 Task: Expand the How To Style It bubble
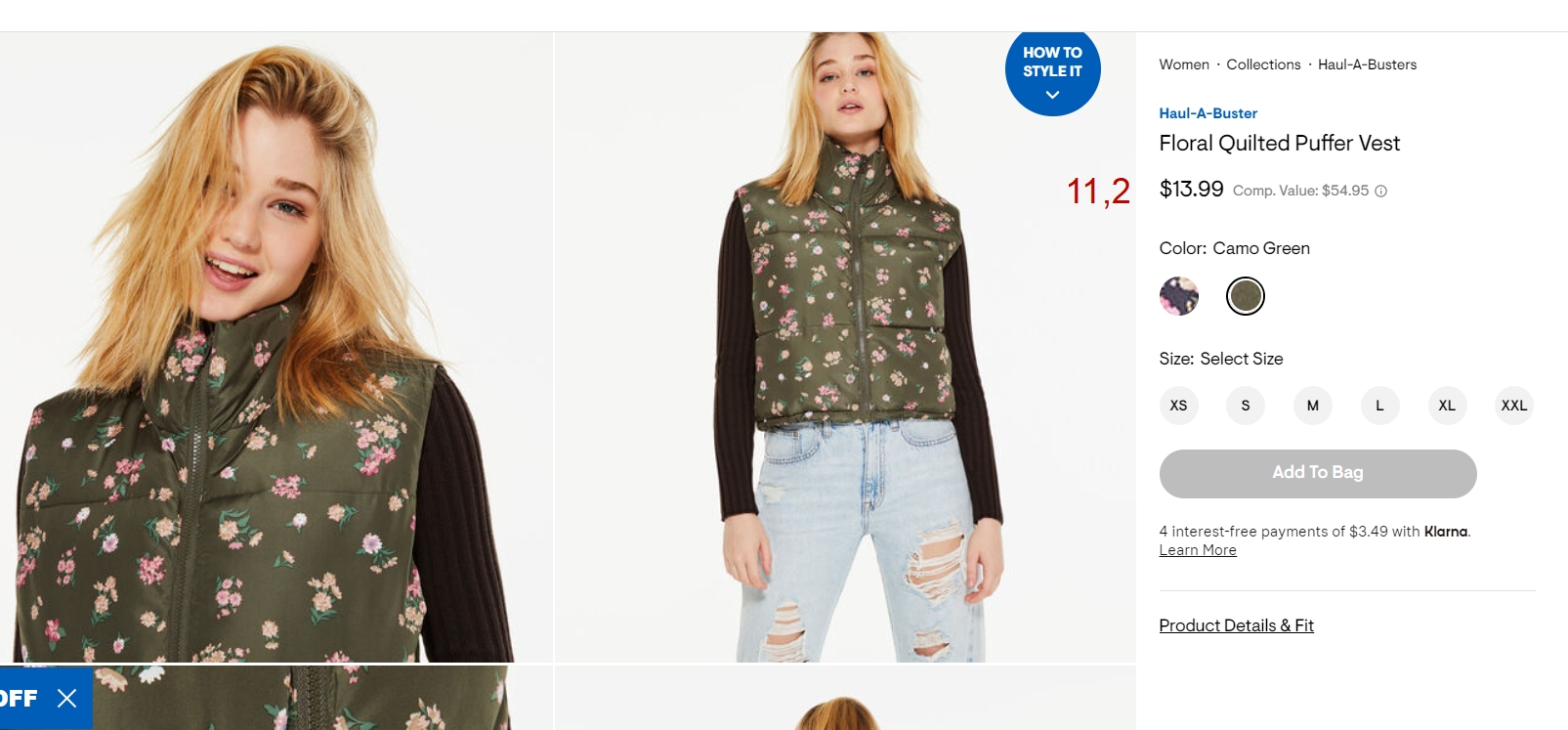(1052, 70)
